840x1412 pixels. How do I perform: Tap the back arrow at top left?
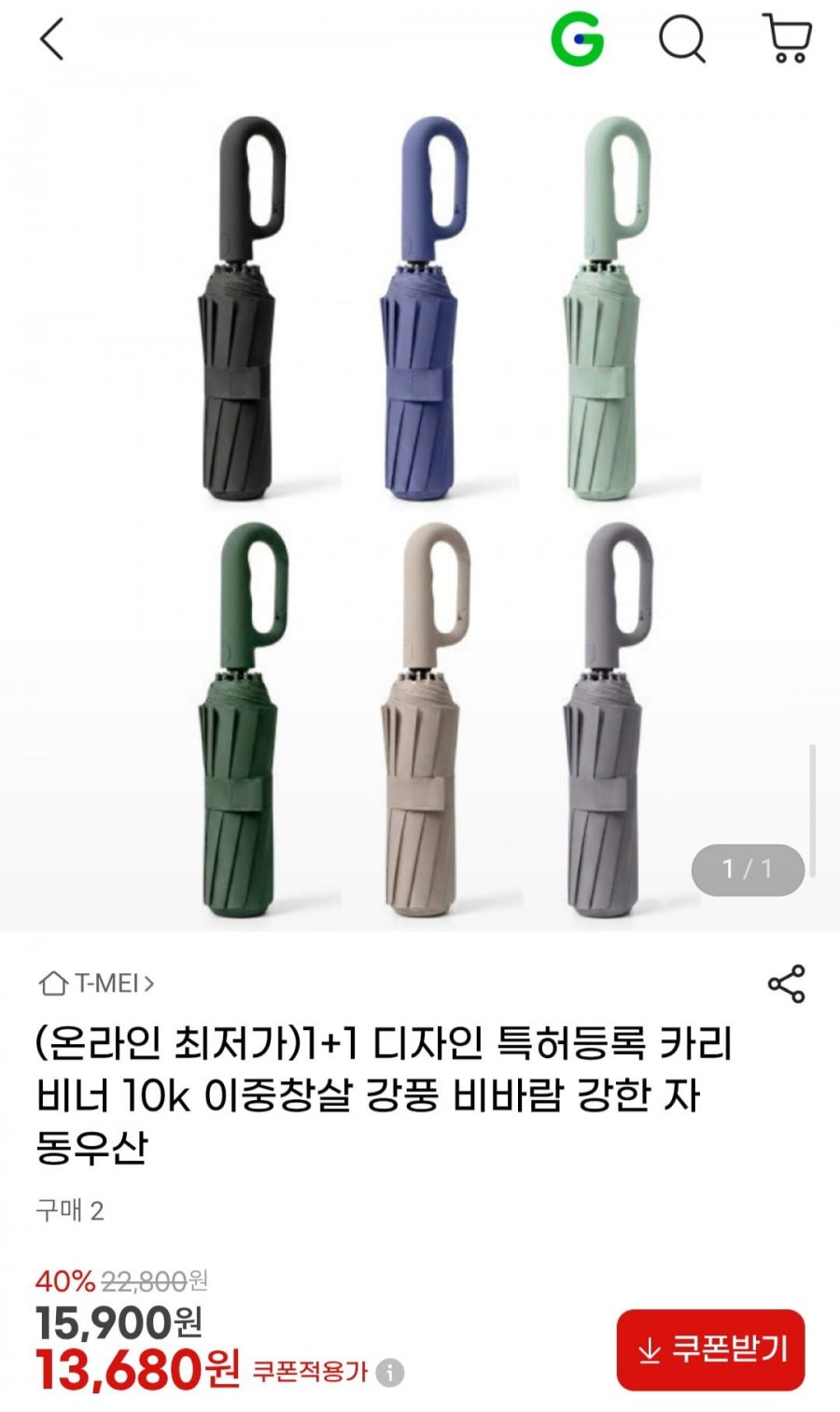coord(51,40)
